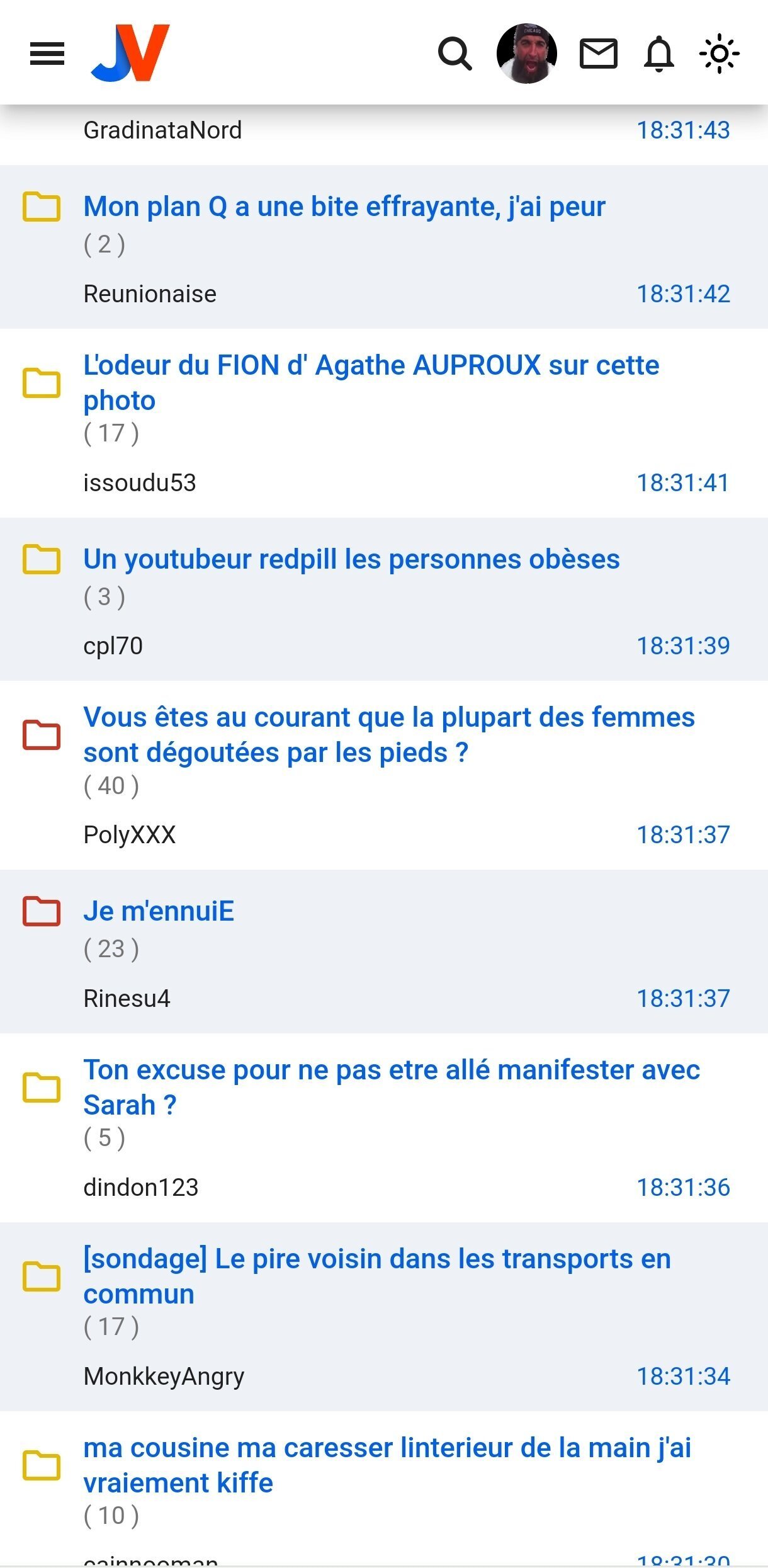Jump to last message at 18:31:42

683,294
